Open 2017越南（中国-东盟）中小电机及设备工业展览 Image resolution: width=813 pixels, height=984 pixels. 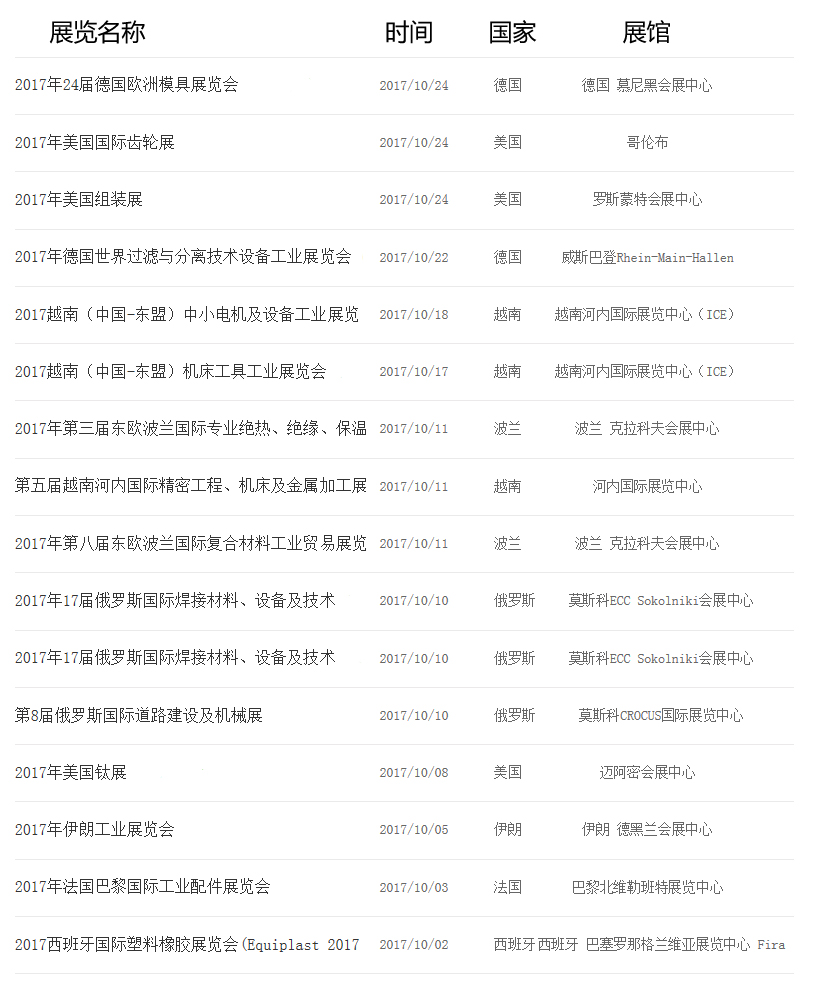pos(186,314)
